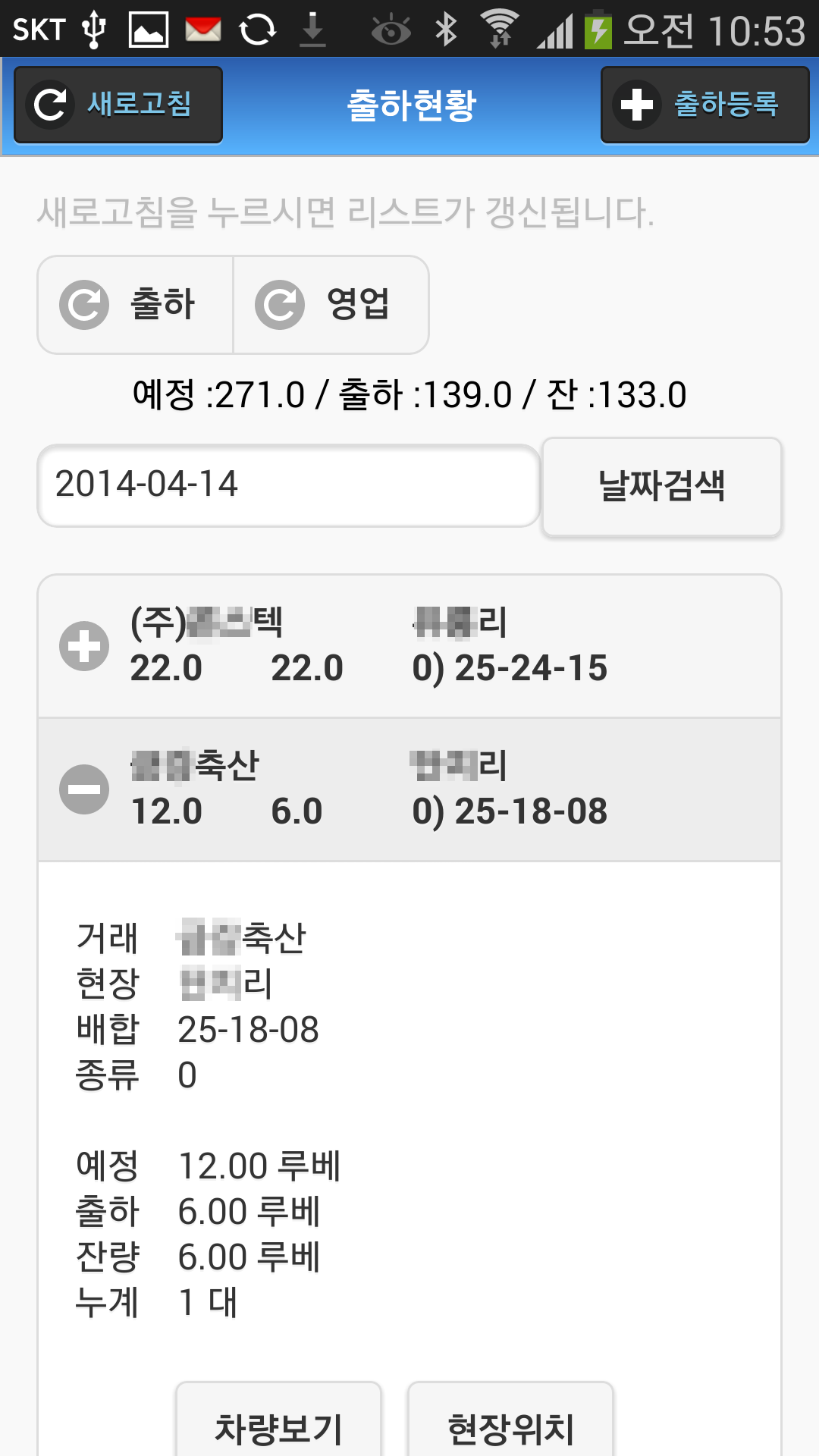Collapse the row with 25-18-08
The image size is (819, 1456).
[409, 789]
